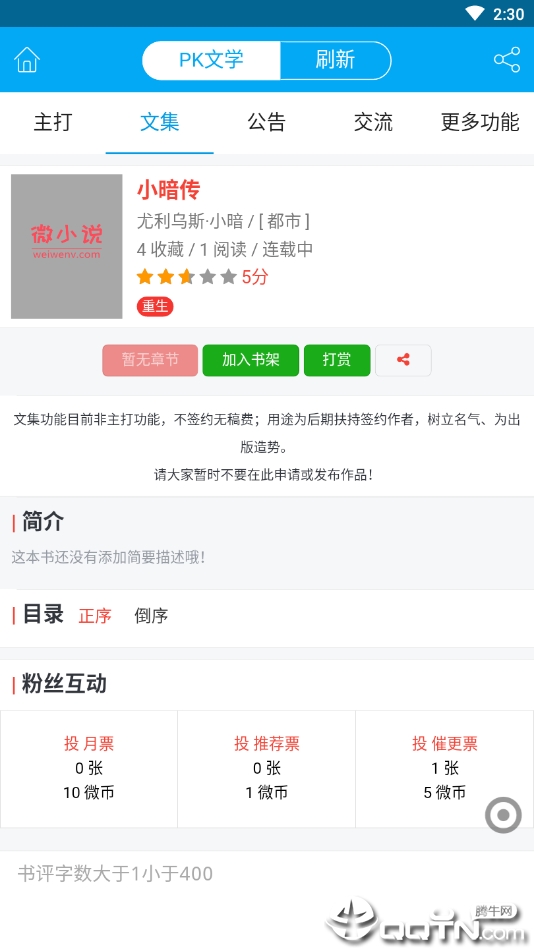Focus the book review input field
This screenshot has height=949, width=534.
(x=267, y=874)
